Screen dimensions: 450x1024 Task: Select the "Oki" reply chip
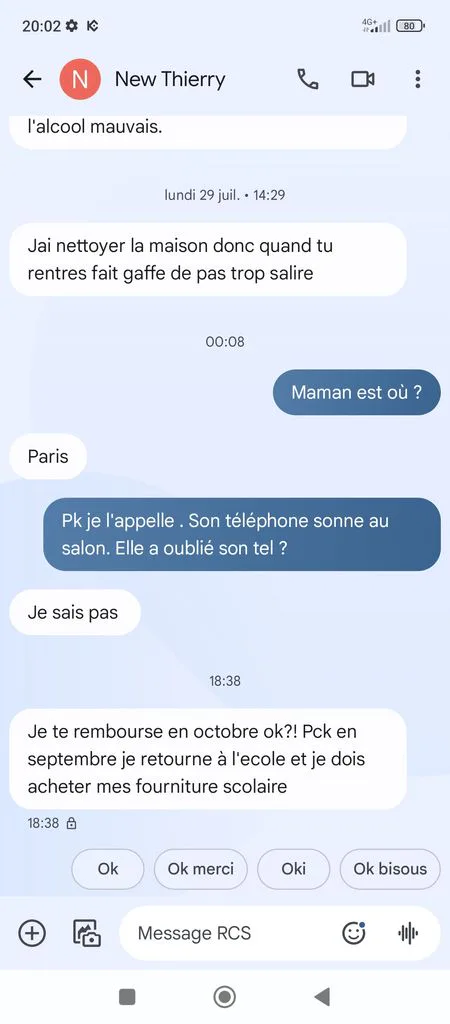click(x=293, y=869)
